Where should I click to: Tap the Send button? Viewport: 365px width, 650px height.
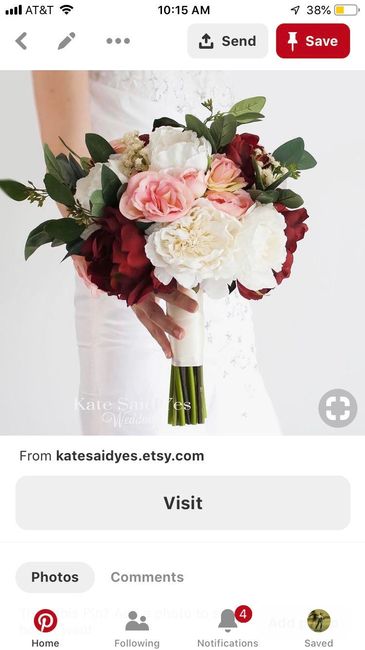[228, 41]
